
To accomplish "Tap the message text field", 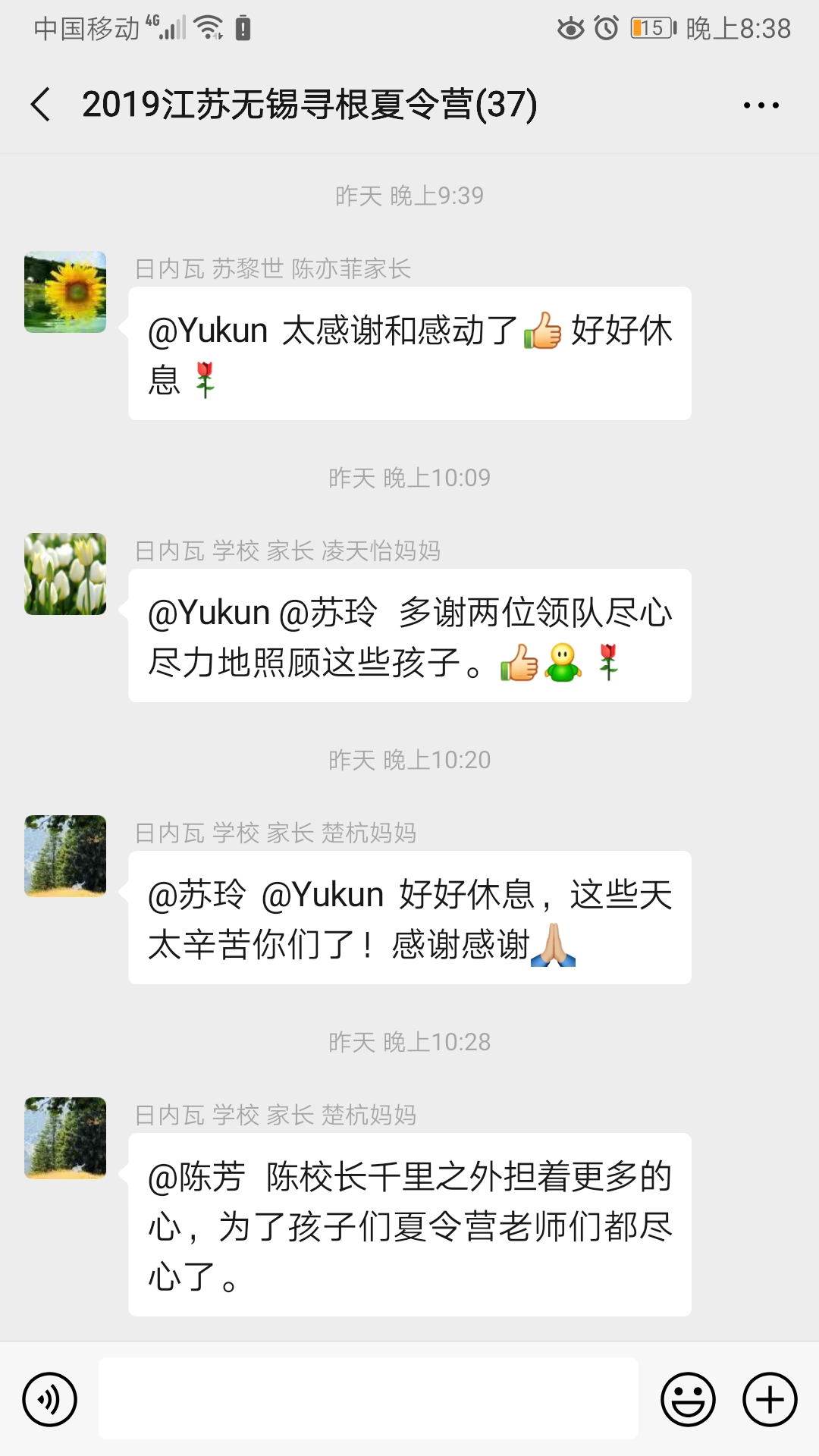I will [368, 1399].
